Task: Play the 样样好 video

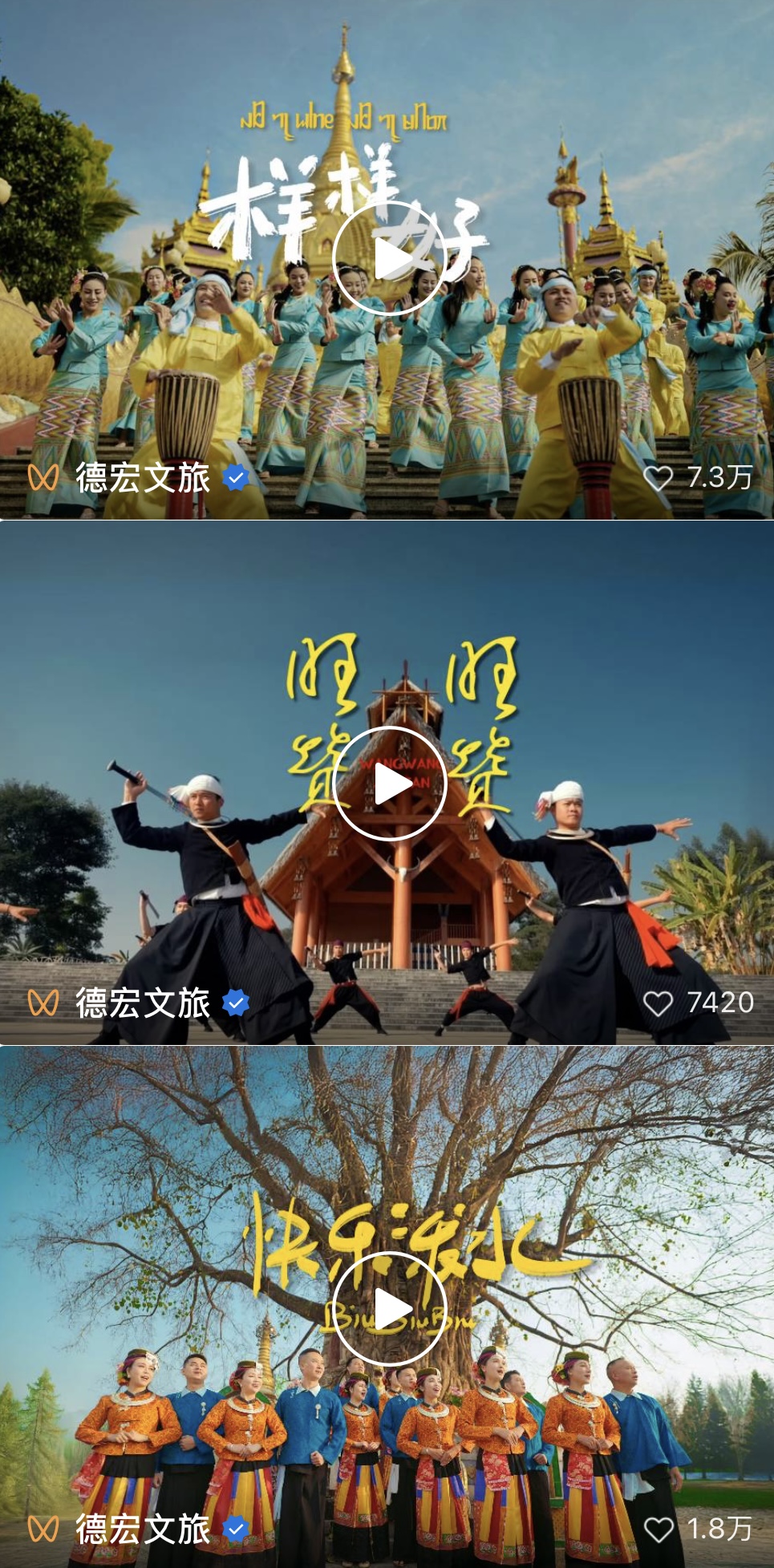Action: point(389,257)
